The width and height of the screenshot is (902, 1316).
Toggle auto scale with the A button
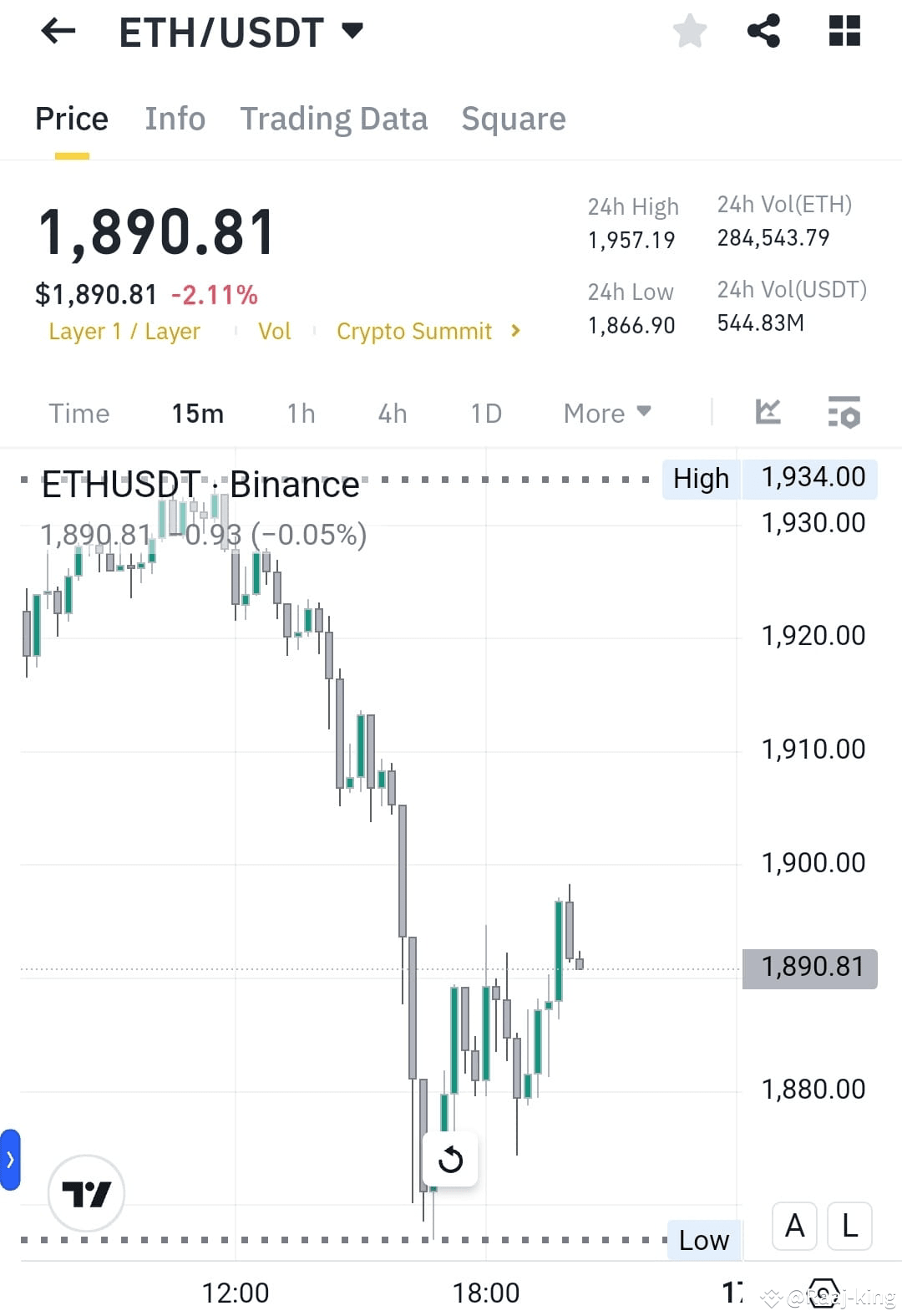point(793,1226)
